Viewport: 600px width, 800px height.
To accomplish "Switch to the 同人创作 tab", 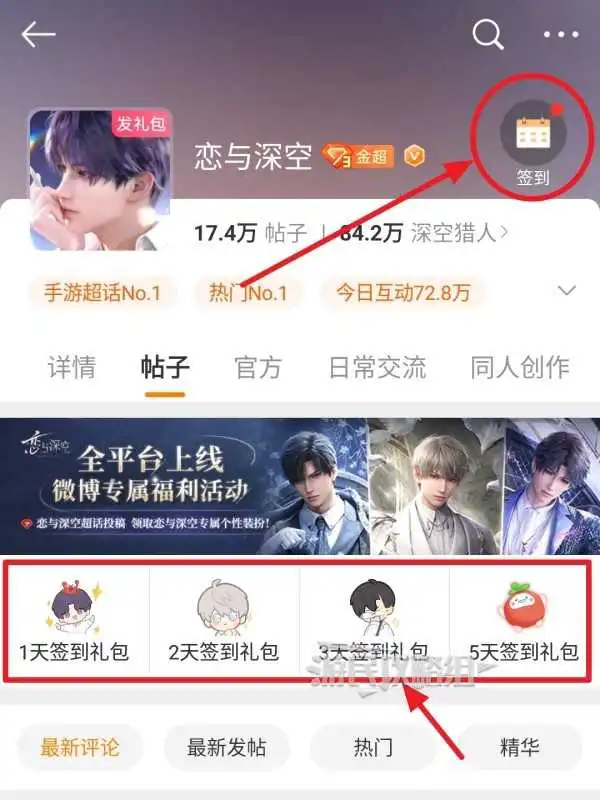I will click(x=520, y=367).
